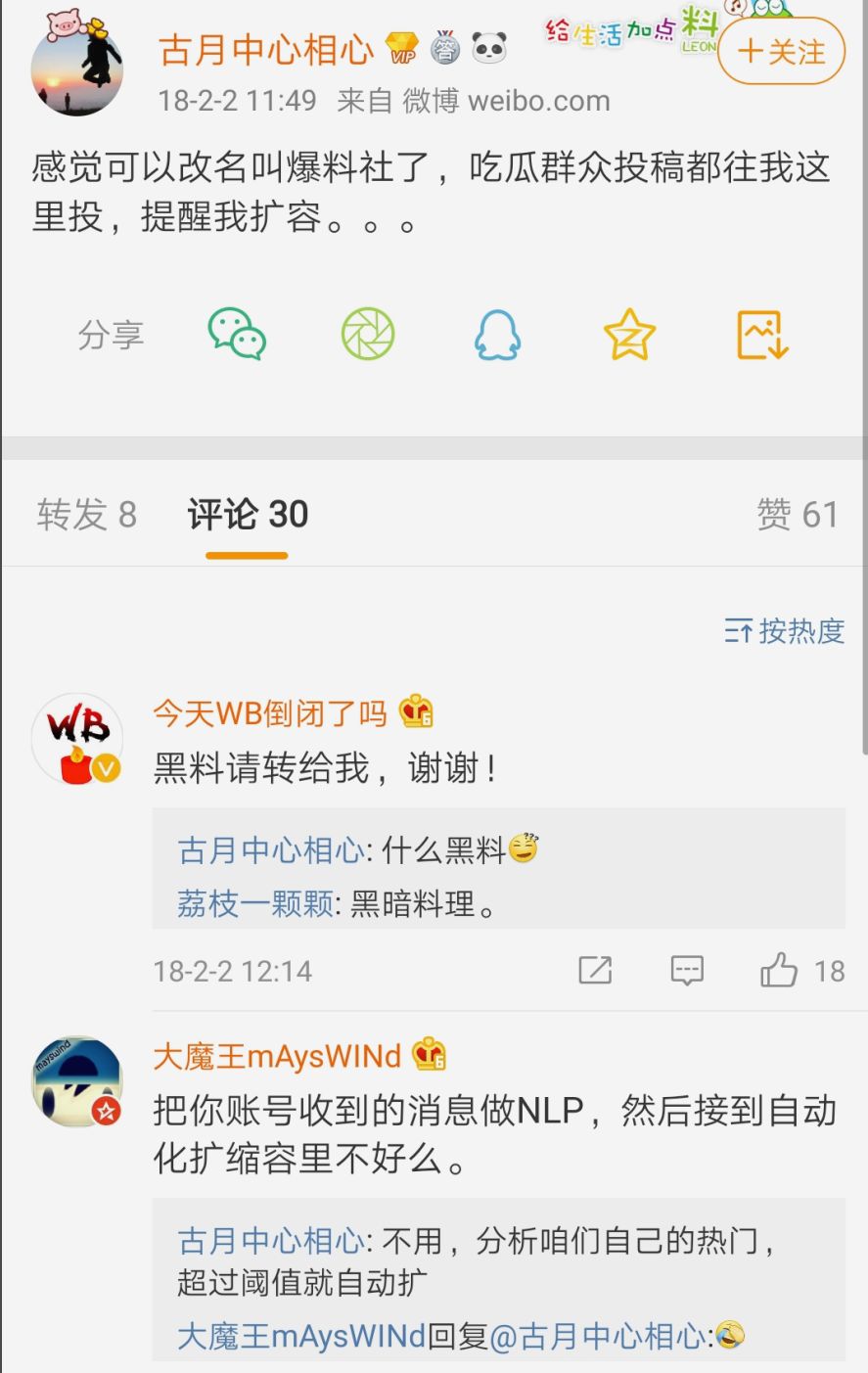Open the 按热度 sort options
The image size is (868, 1373).
pyautogui.click(x=782, y=632)
